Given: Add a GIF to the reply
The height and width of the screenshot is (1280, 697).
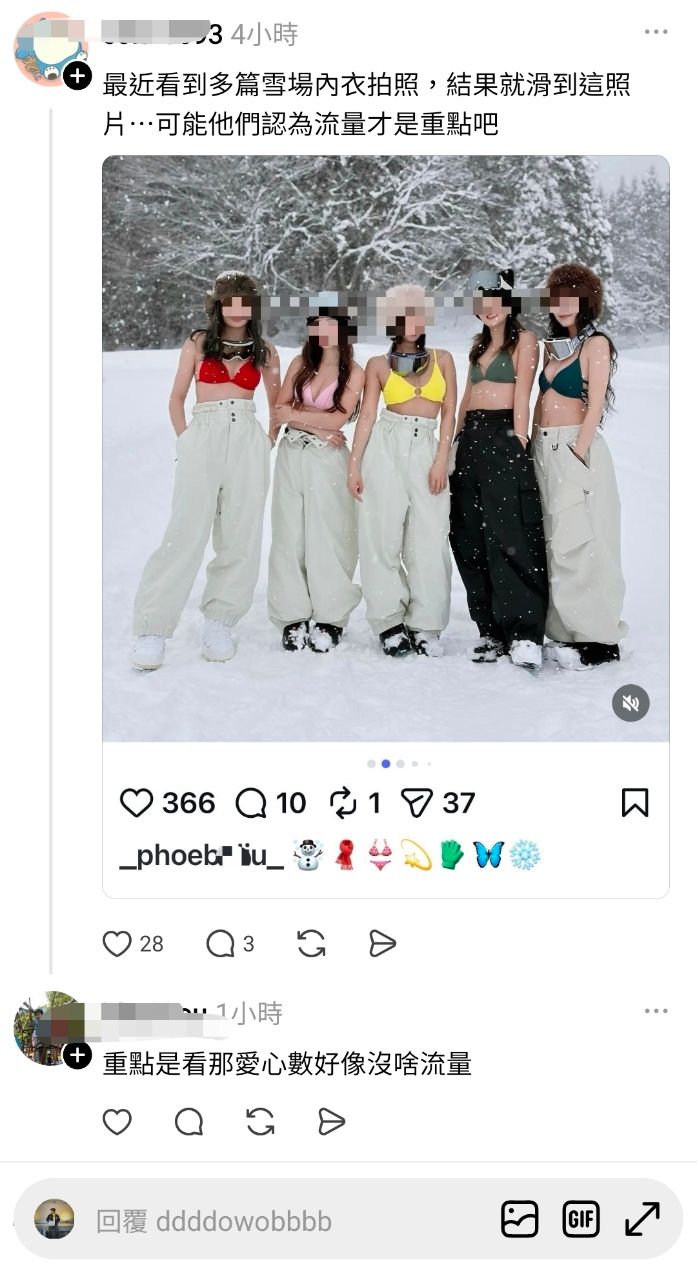Looking at the screenshot, I should coord(581,1219).
